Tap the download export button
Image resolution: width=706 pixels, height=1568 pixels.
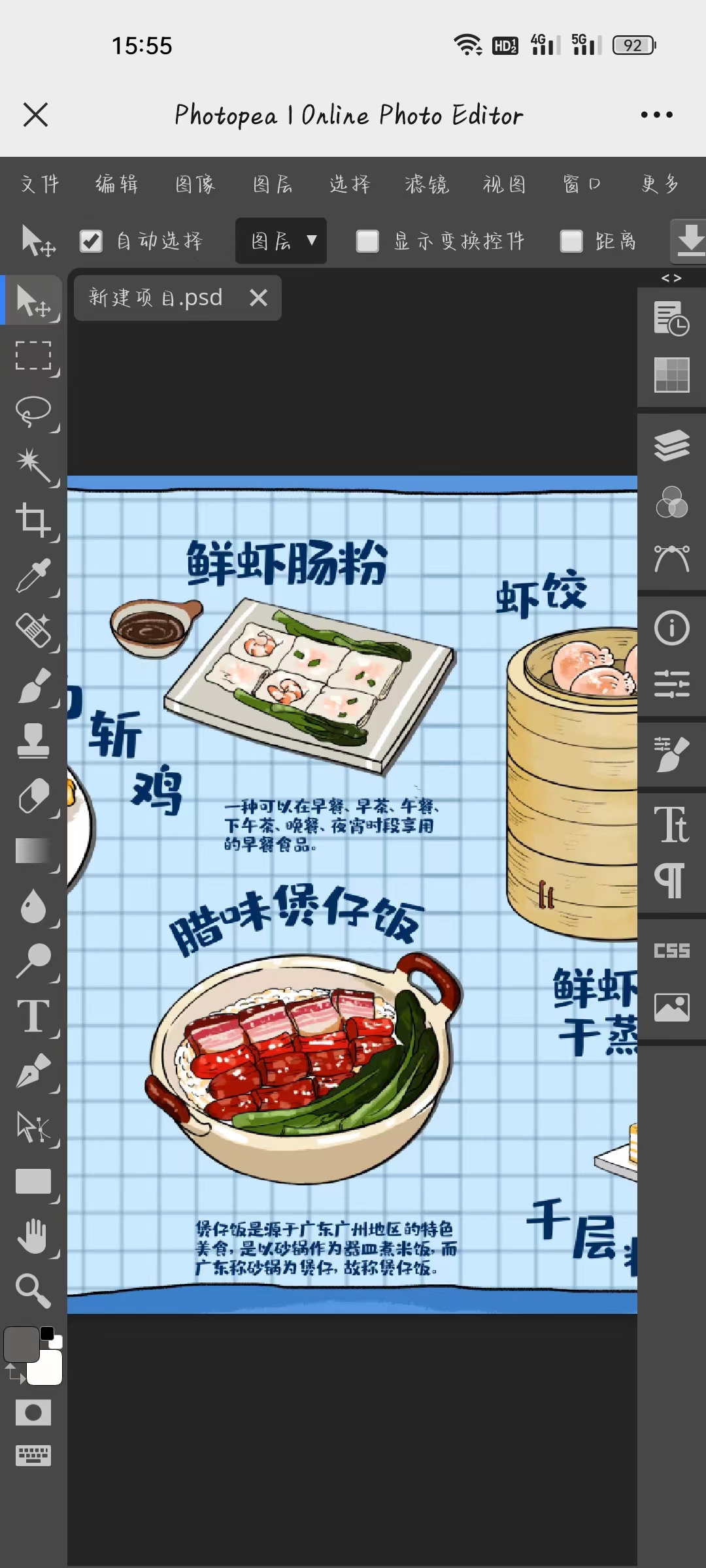pos(689,240)
